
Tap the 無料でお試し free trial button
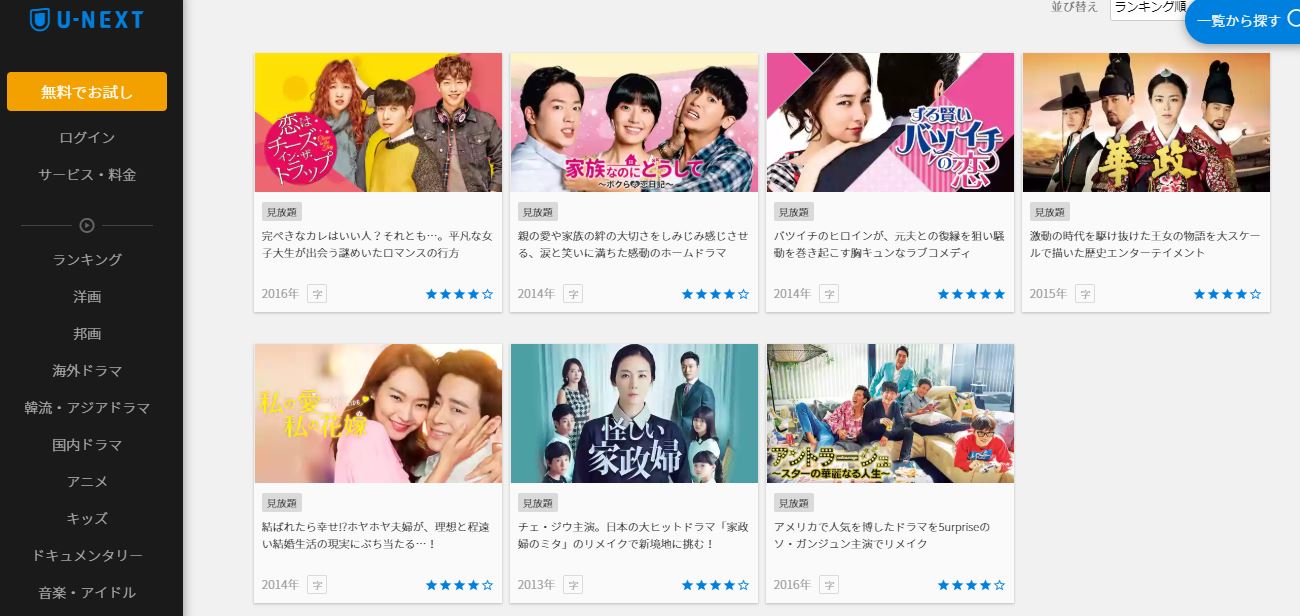[87, 92]
